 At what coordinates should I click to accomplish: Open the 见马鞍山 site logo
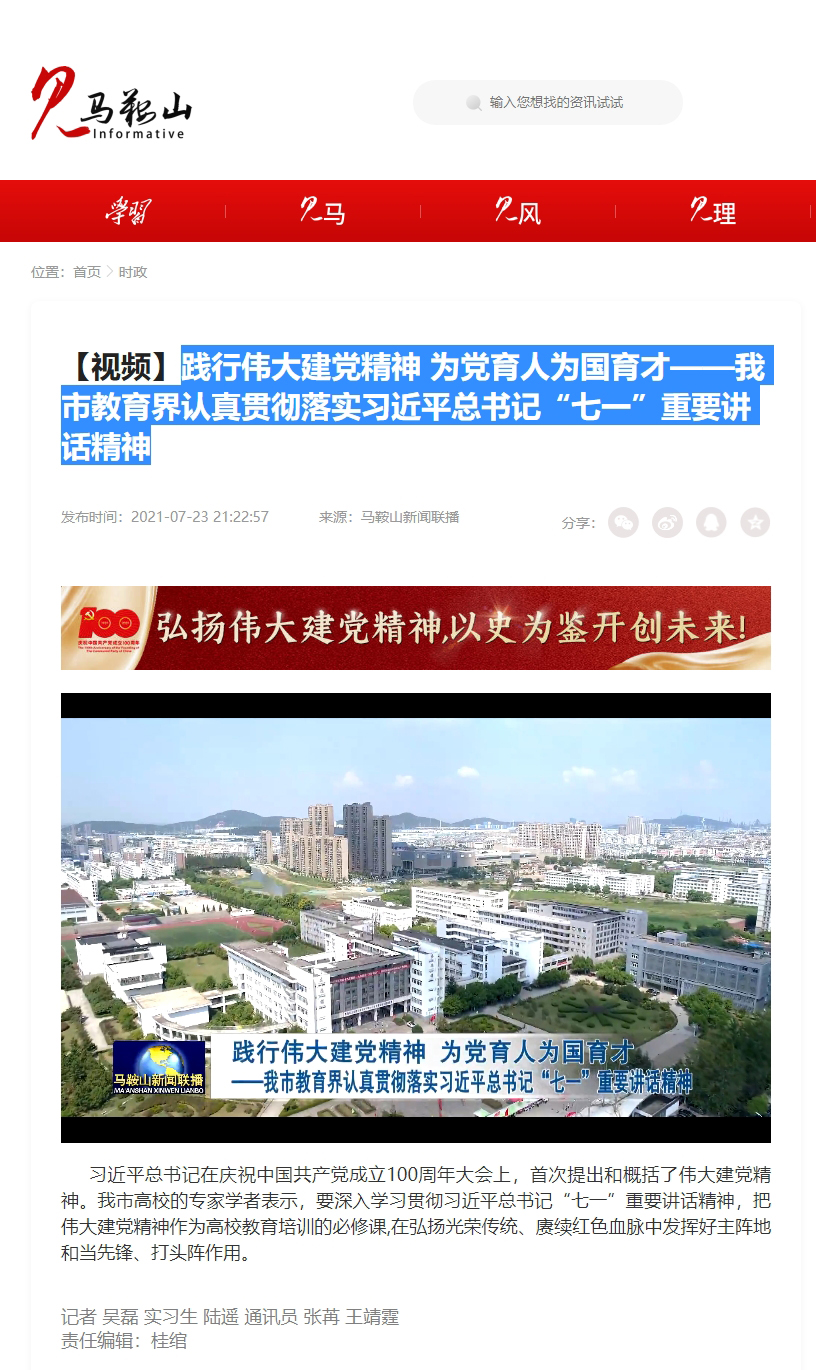tap(110, 105)
